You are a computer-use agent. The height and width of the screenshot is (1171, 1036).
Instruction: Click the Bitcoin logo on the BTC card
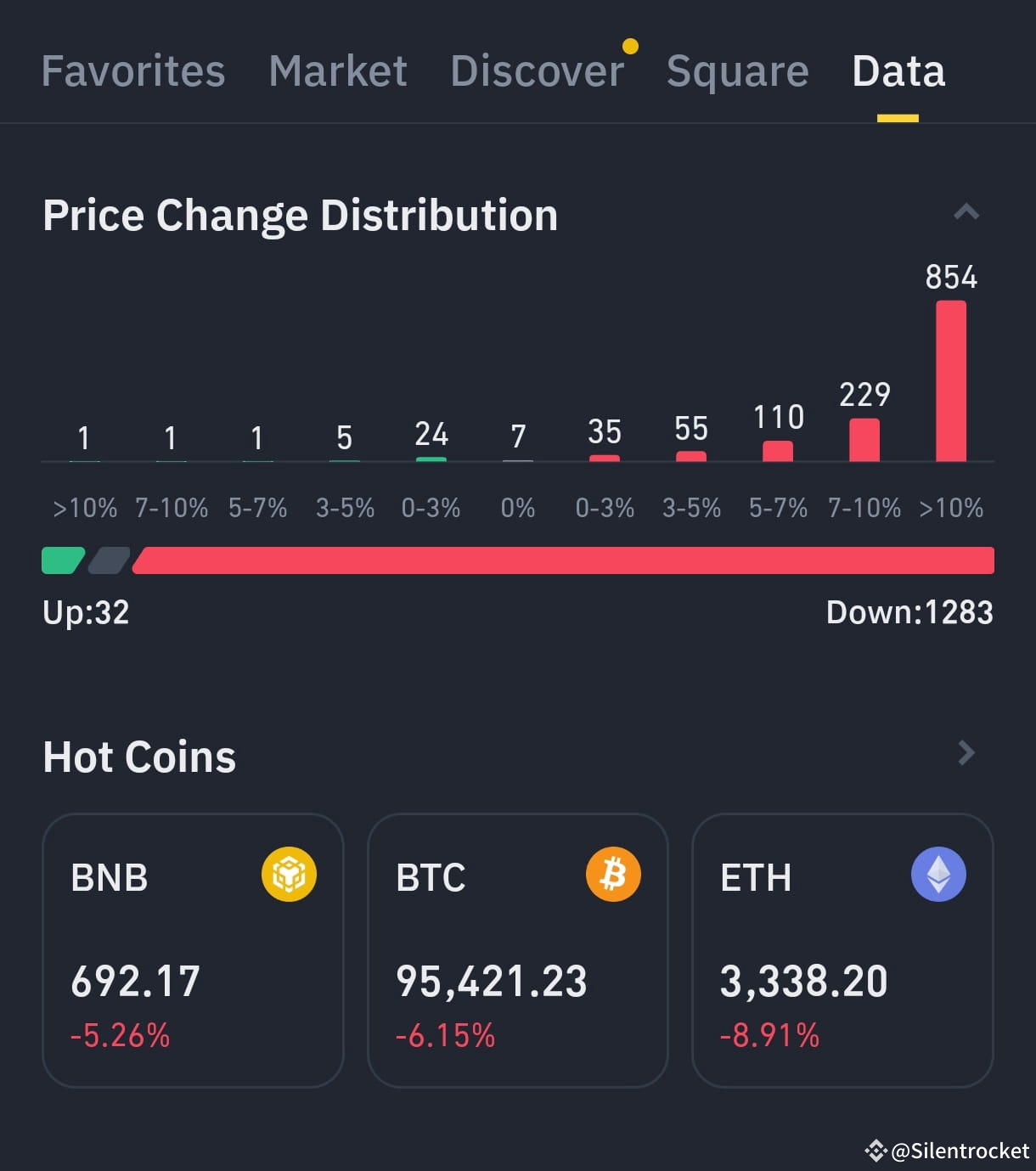613,874
